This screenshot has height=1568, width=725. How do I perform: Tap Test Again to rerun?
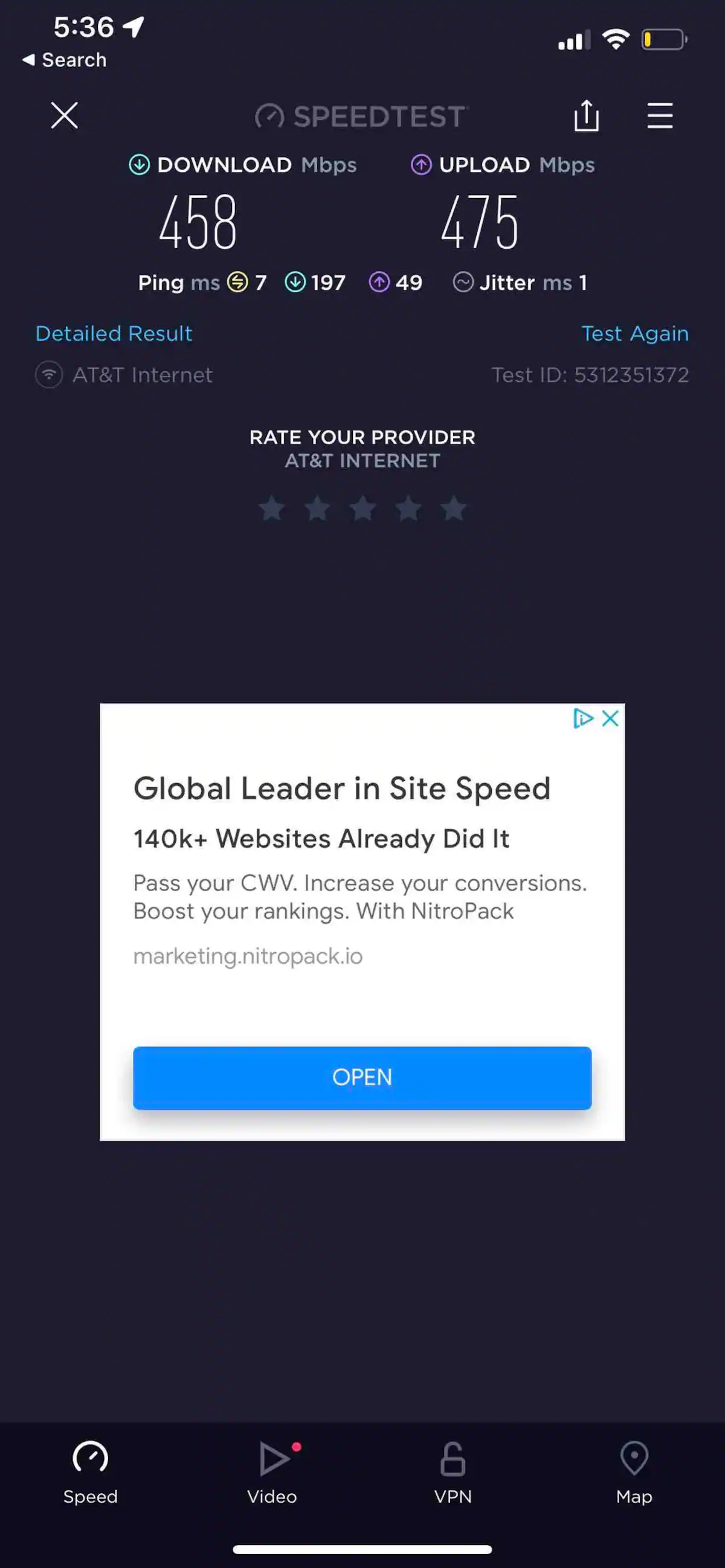coord(635,333)
